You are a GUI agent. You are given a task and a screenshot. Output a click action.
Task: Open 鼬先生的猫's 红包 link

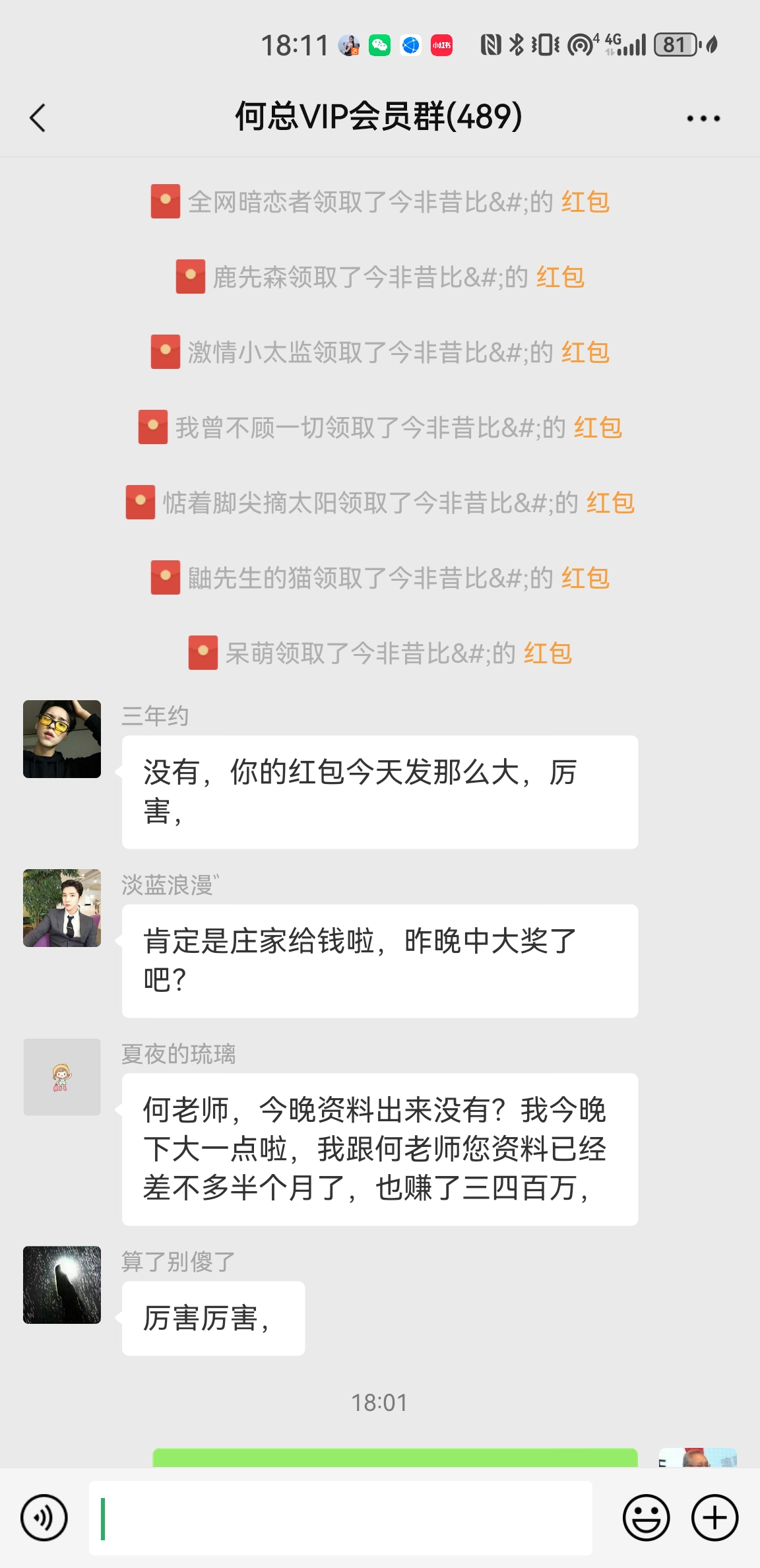pyautogui.click(x=585, y=578)
